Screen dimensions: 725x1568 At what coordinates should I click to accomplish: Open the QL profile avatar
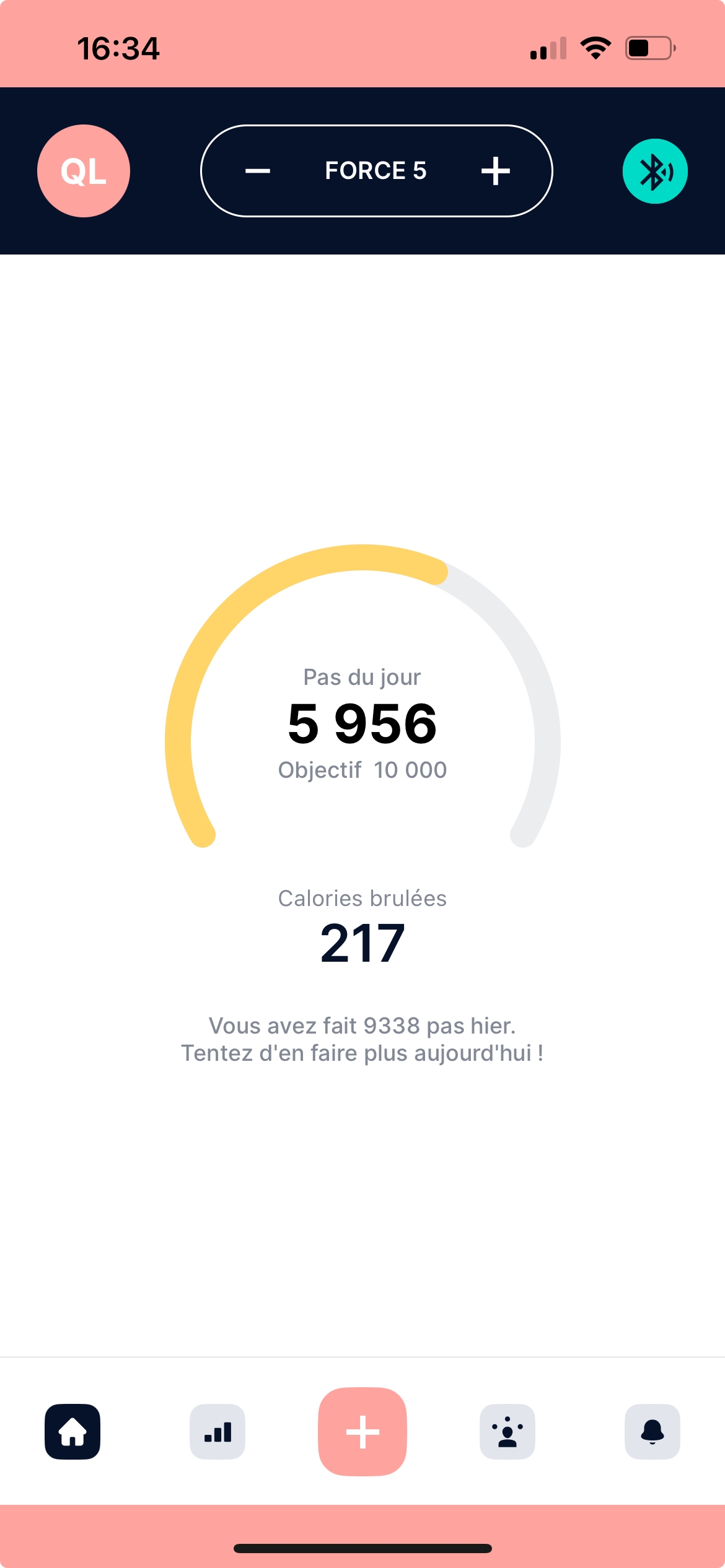(84, 171)
